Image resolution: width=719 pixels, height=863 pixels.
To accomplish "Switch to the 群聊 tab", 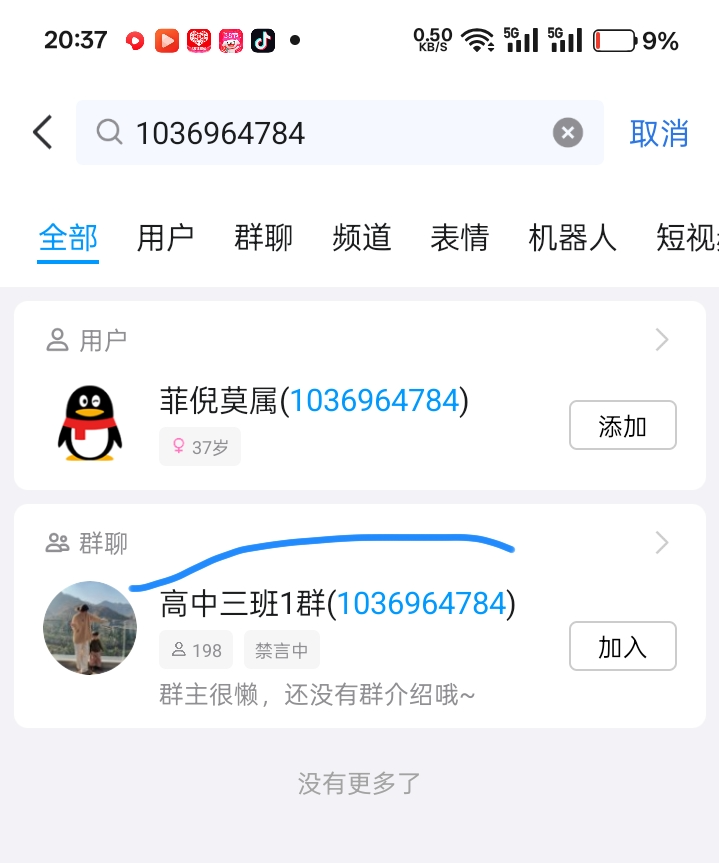I will [x=263, y=238].
